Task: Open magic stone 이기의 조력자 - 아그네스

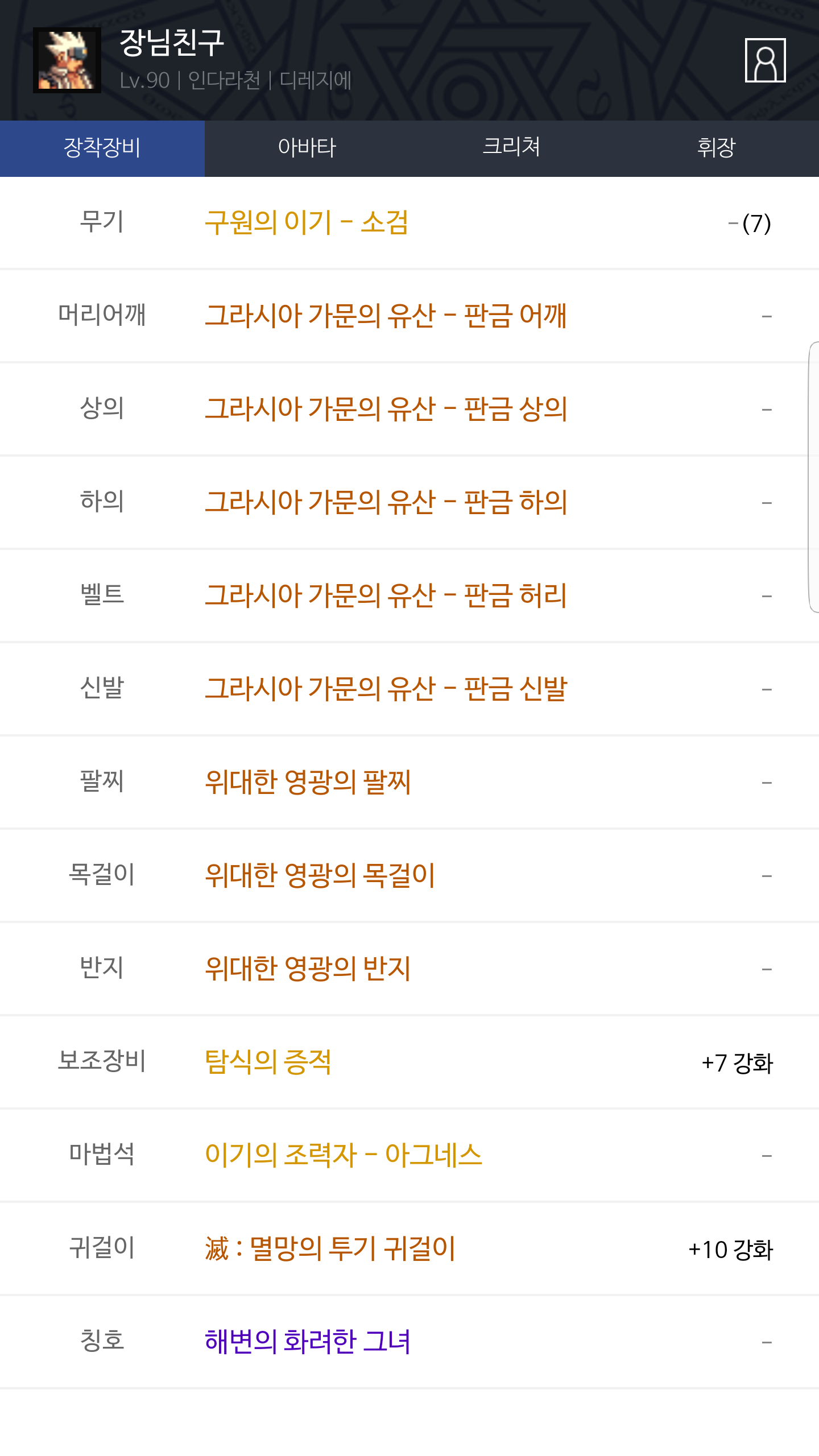Action: pos(344,1155)
